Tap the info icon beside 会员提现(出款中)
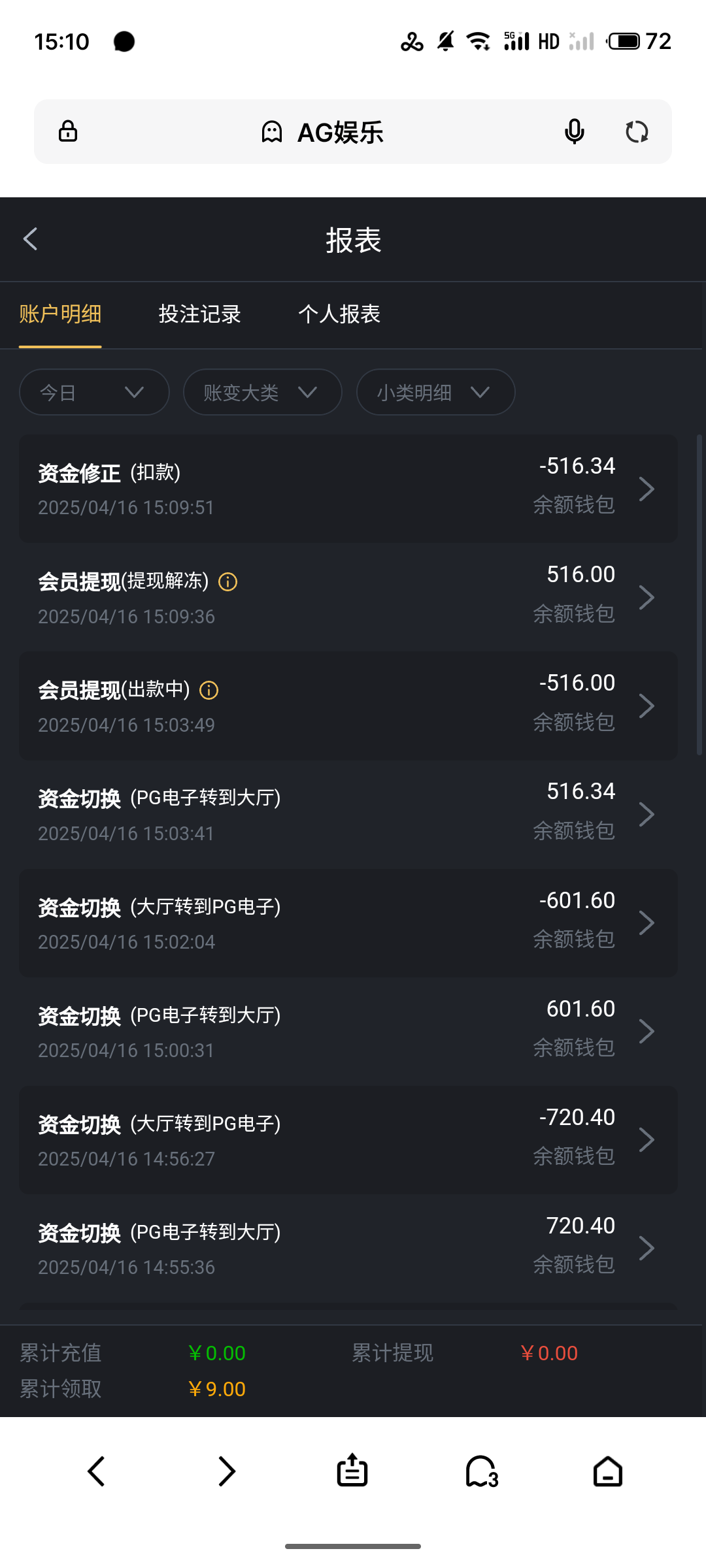Viewport: 706px width, 1568px height. 209,690
